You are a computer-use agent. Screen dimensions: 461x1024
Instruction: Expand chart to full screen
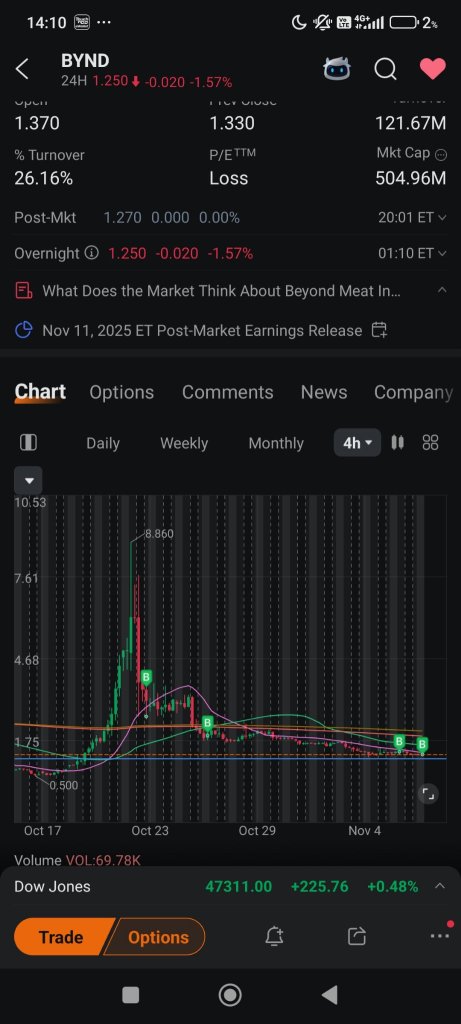428,794
